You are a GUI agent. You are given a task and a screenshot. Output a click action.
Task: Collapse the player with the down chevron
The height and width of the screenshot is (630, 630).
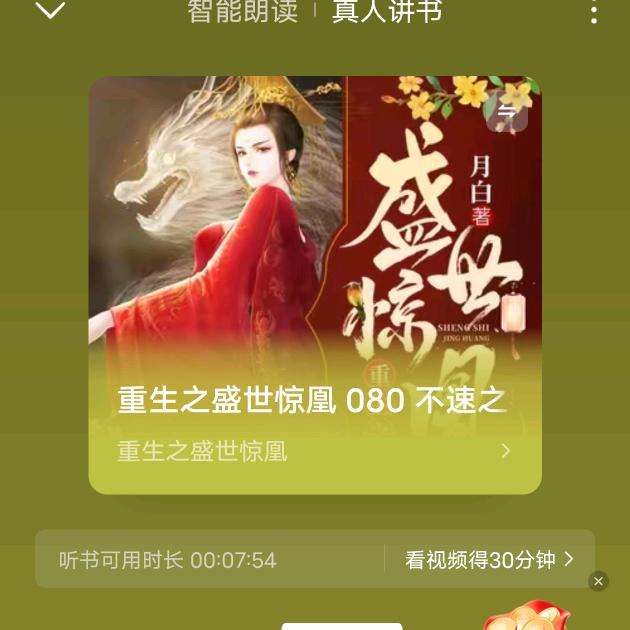[50, 11]
